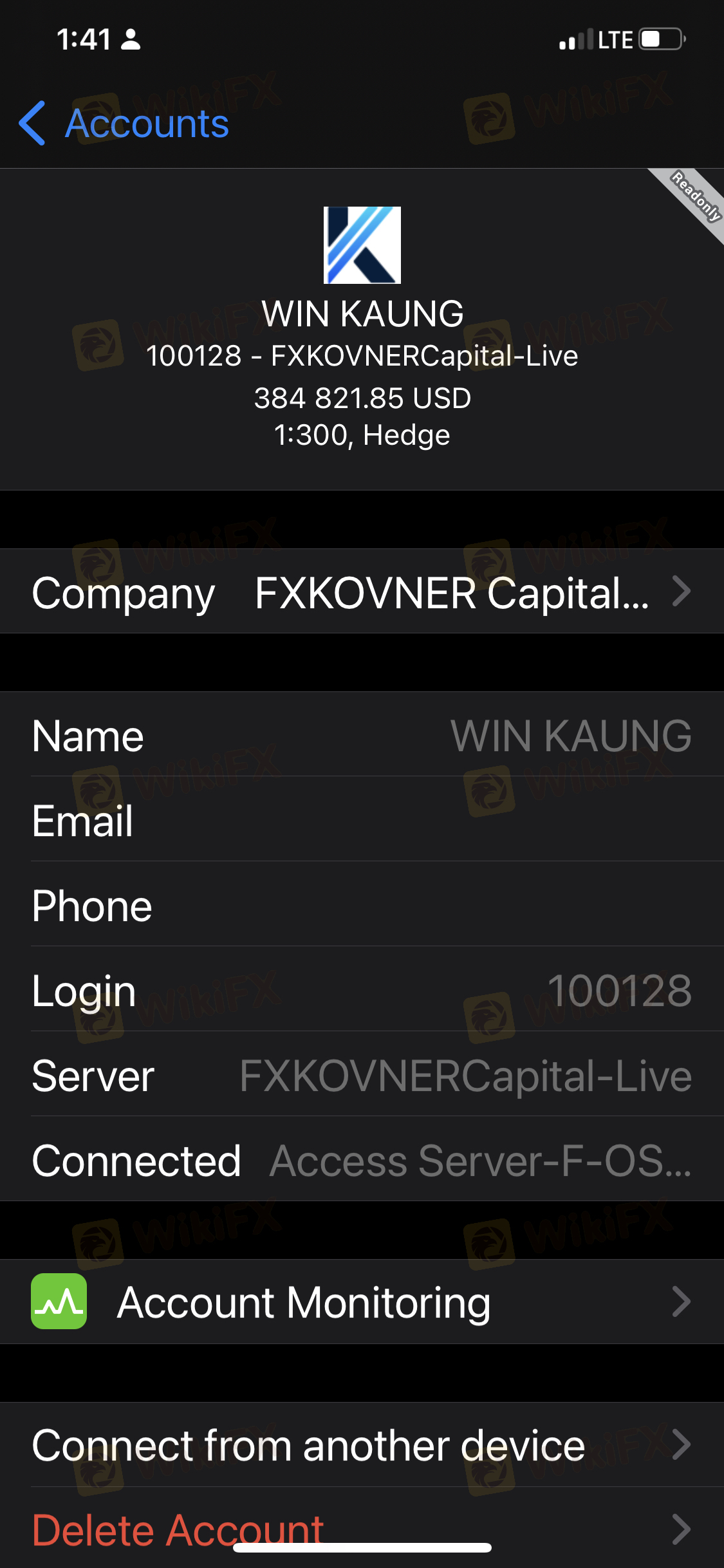Open the FXKOVNER Capital company details

click(x=362, y=592)
